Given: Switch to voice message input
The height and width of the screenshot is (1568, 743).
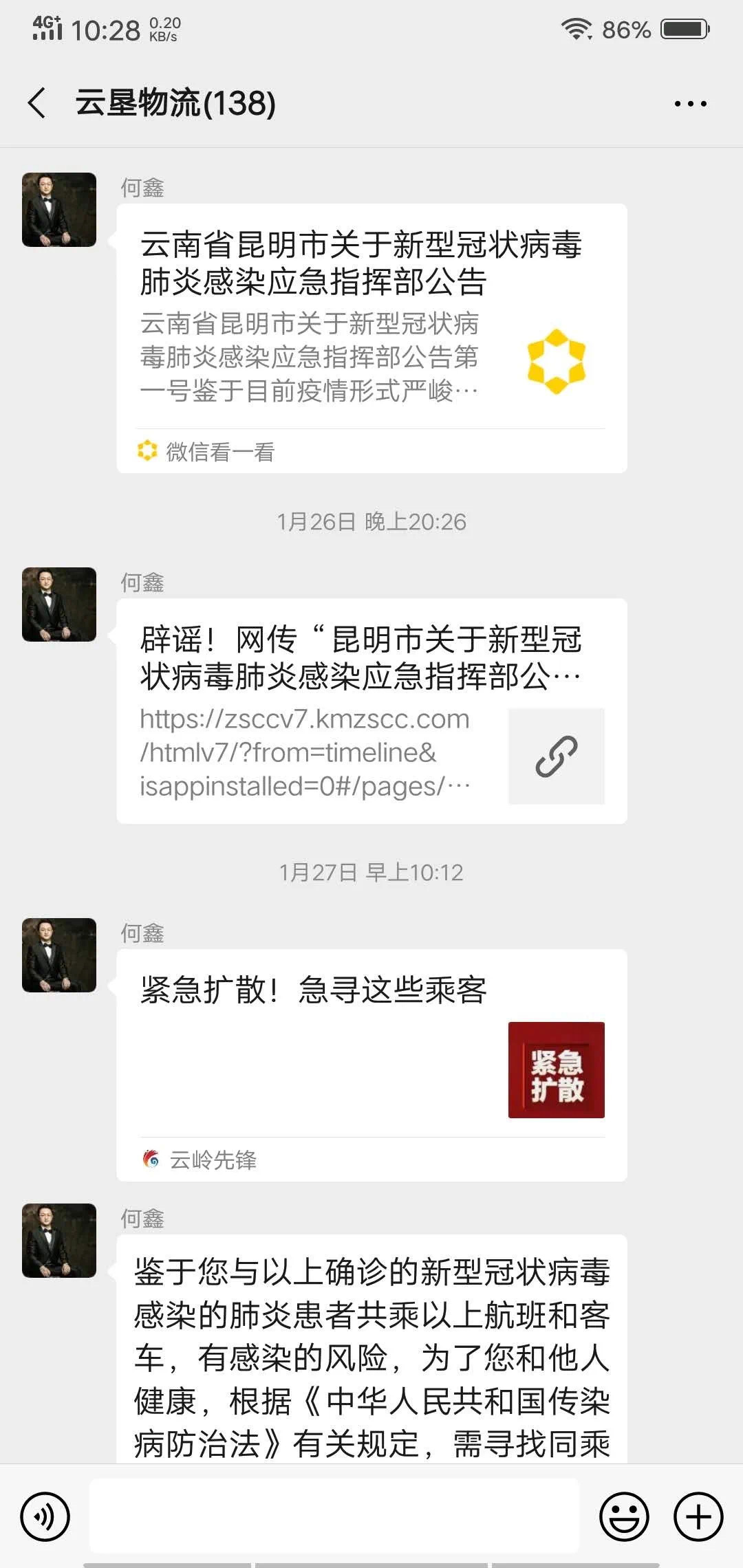Looking at the screenshot, I should tap(45, 1516).
